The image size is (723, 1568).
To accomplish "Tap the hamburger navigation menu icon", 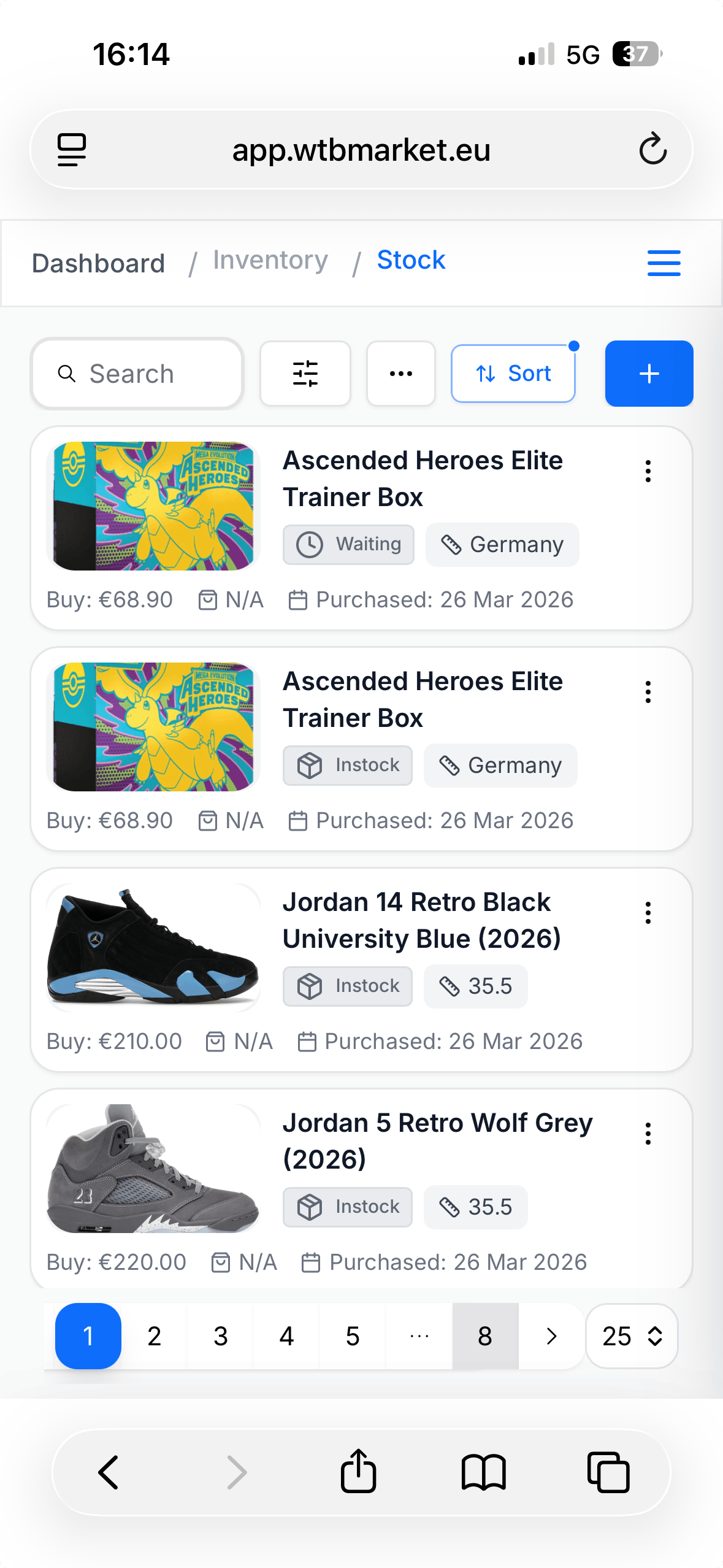I will coord(664,263).
